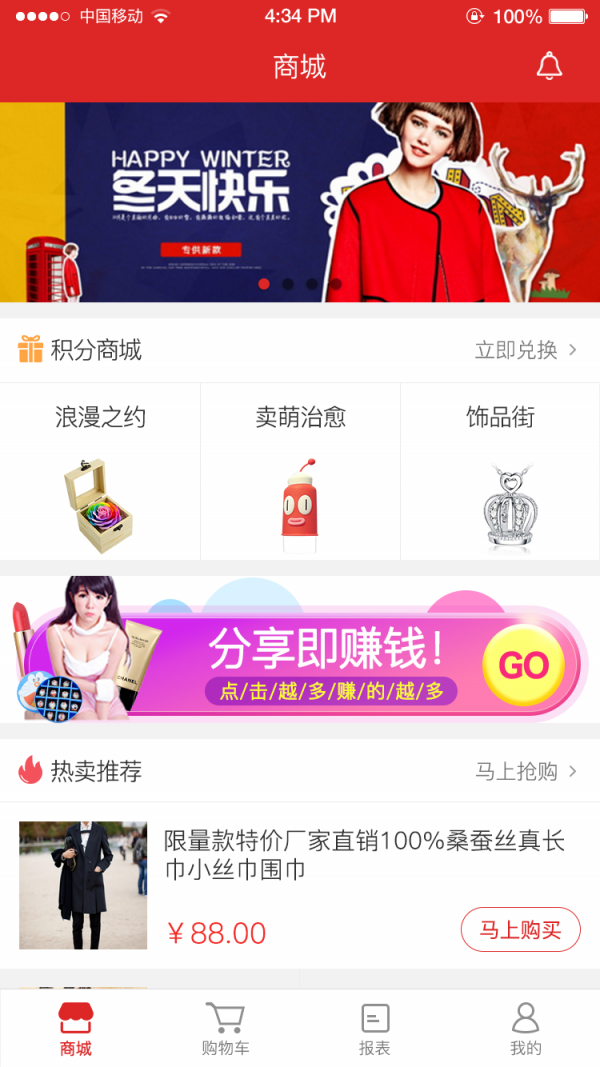
Task: Open the 饰品街 category
Action: click(500, 472)
